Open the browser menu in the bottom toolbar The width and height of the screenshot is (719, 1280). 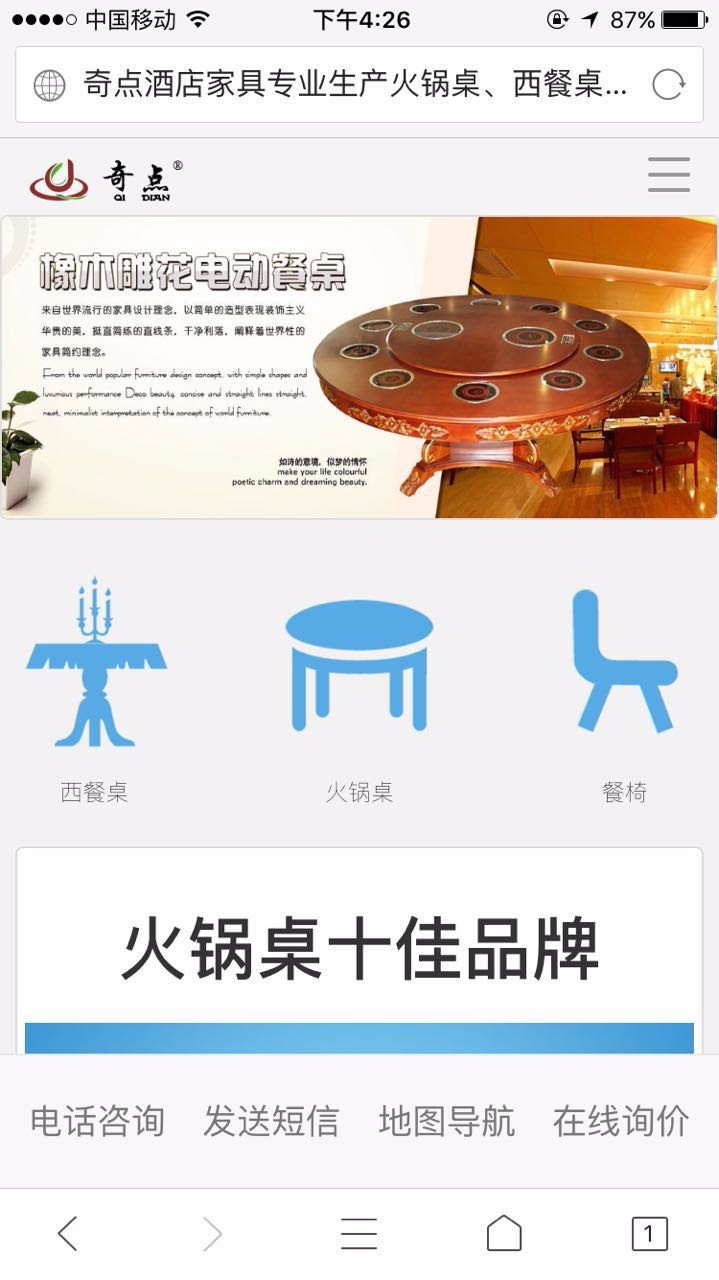(359, 1234)
